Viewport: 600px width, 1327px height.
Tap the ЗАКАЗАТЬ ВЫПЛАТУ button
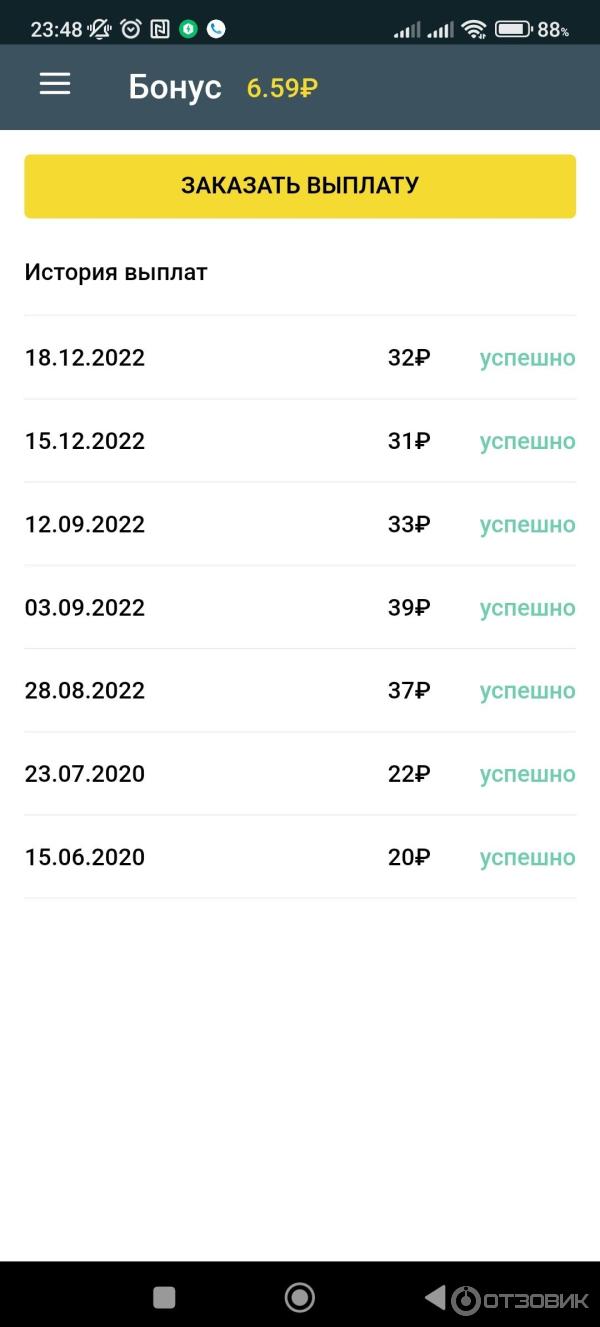click(300, 186)
